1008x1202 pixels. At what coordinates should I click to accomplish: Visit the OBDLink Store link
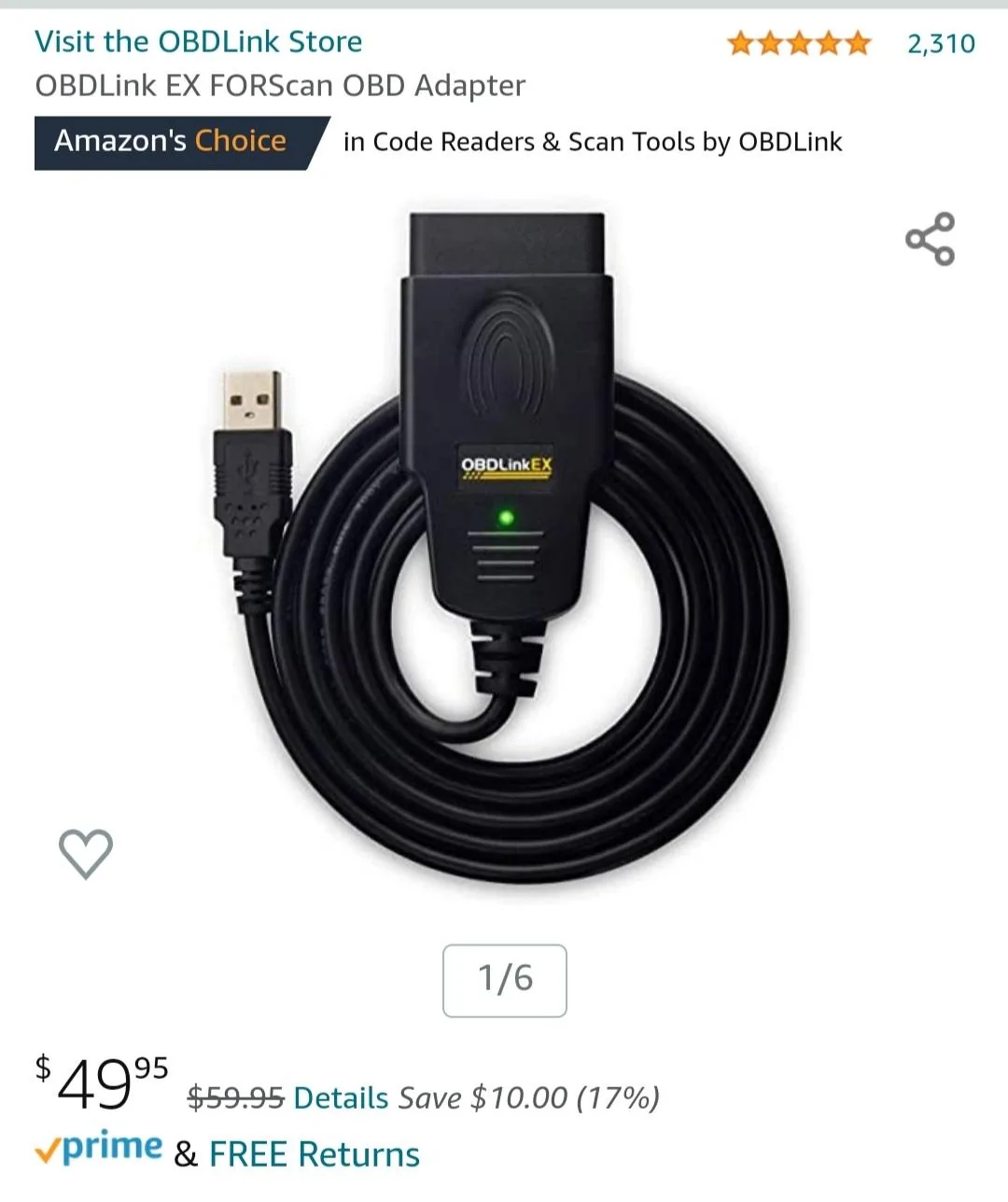coord(198,42)
